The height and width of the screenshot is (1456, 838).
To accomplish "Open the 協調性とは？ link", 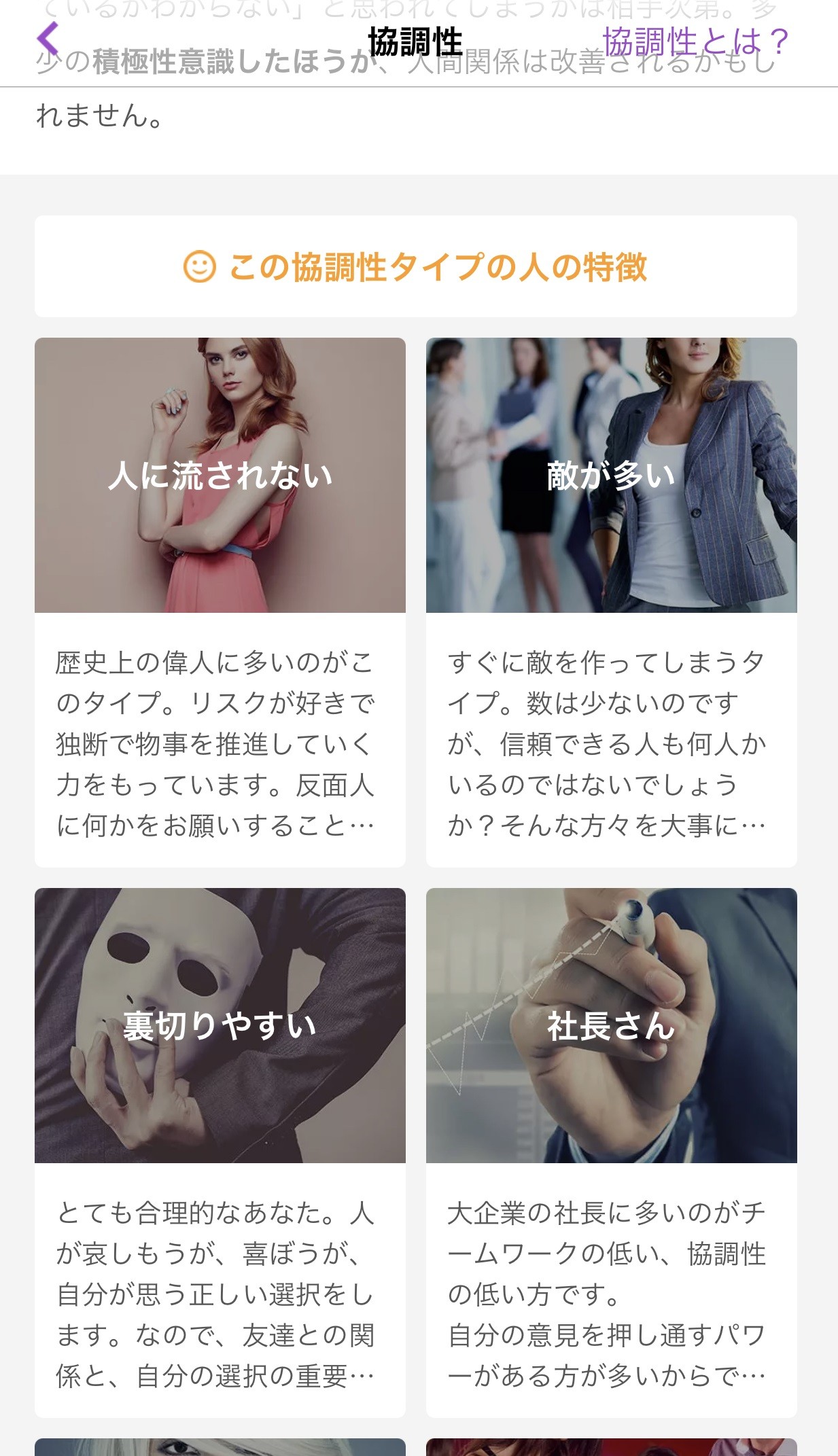I will [695, 42].
